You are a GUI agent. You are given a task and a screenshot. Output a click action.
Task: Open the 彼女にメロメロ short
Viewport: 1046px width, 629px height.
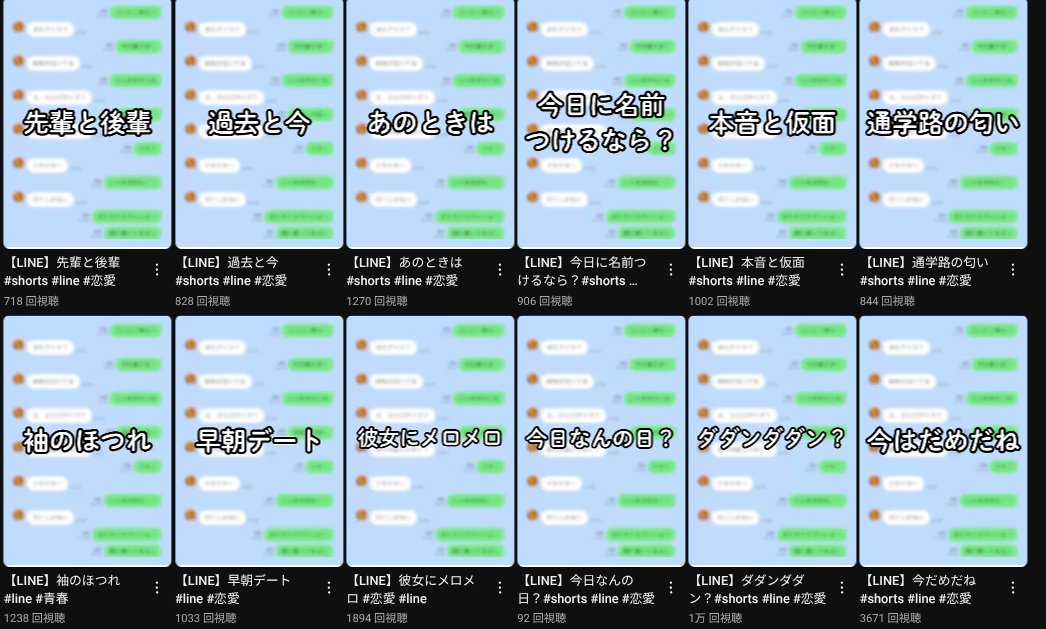[429, 440]
